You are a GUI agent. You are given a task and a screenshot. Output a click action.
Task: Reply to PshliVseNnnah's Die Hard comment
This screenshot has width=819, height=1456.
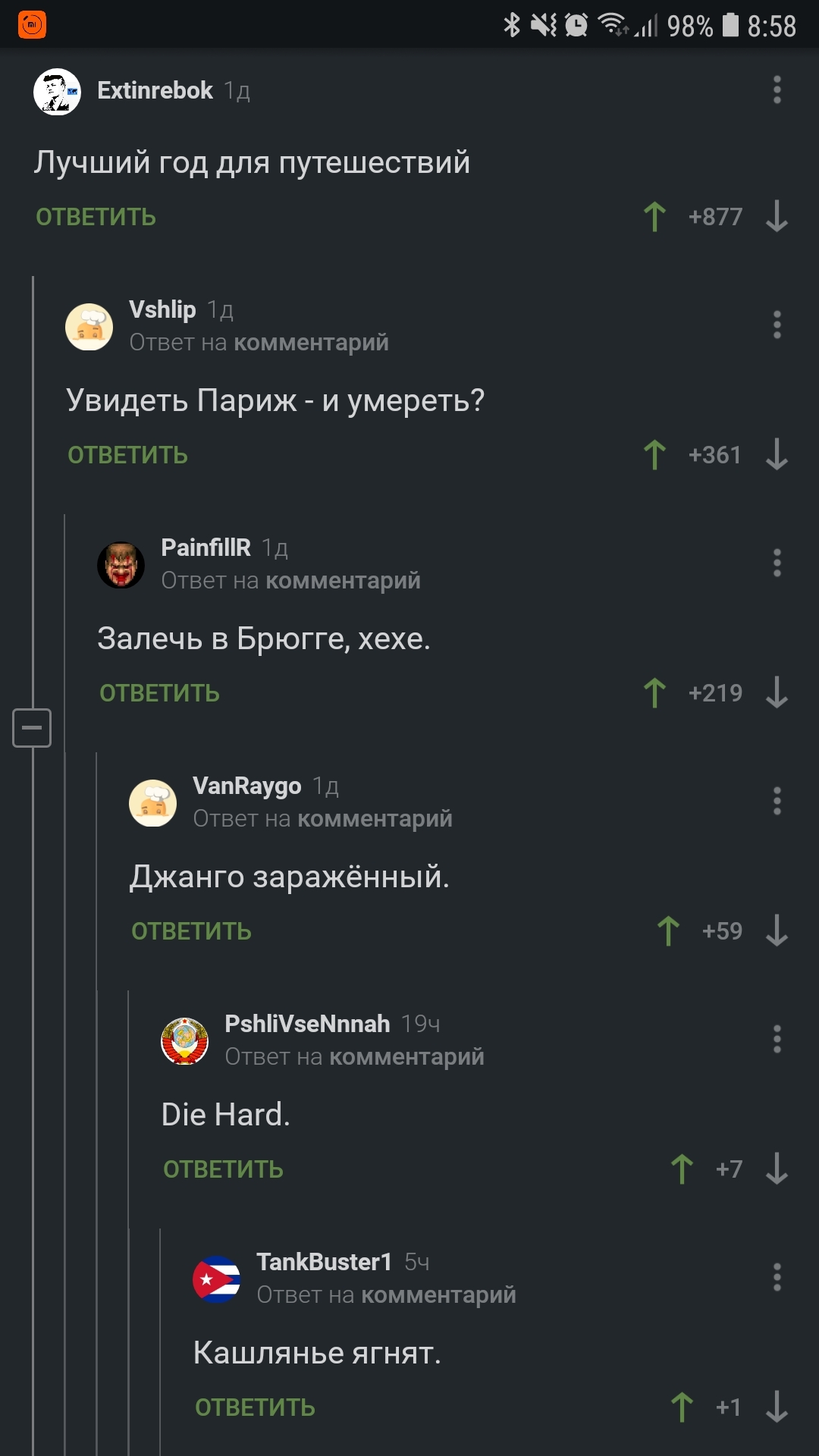[223, 1169]
